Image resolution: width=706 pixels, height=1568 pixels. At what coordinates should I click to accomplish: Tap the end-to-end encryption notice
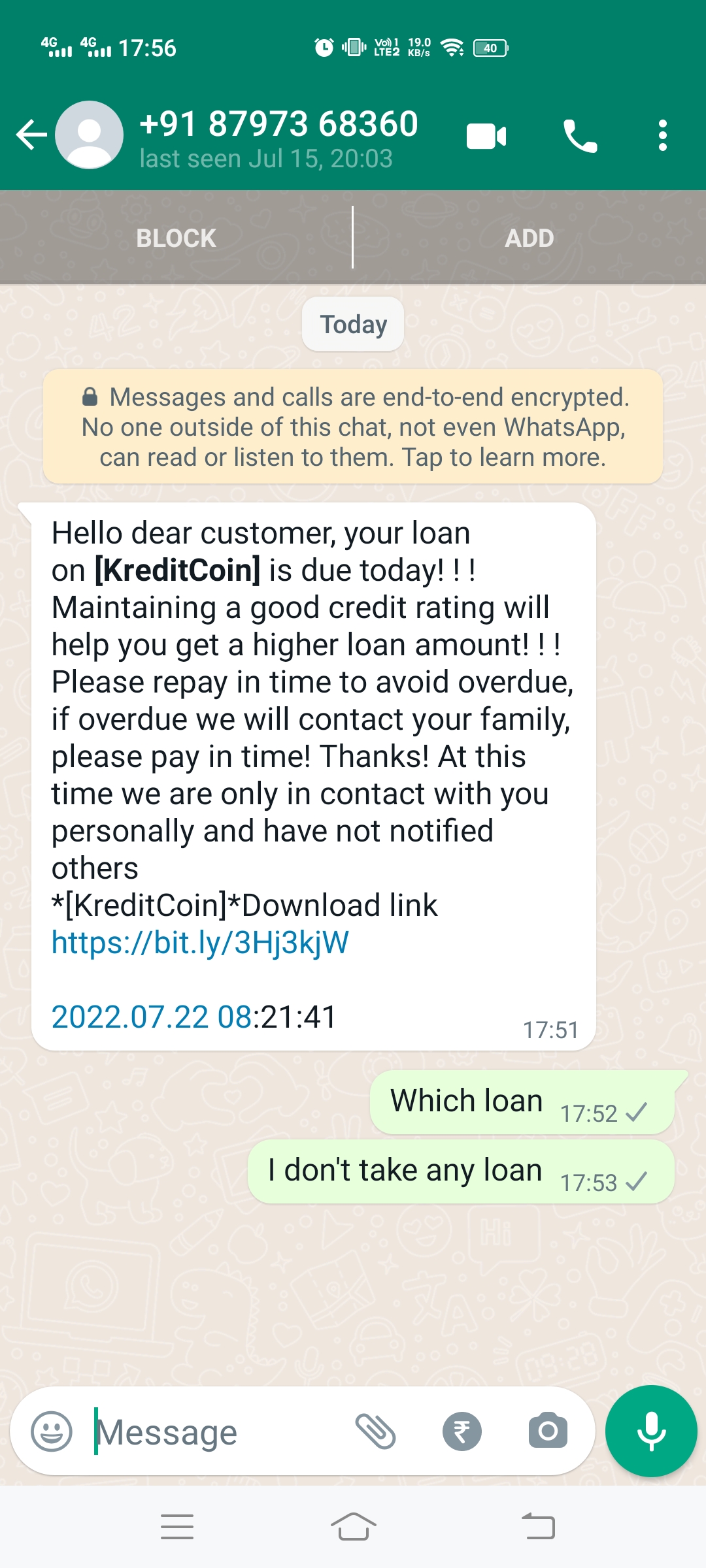point(353,427)
